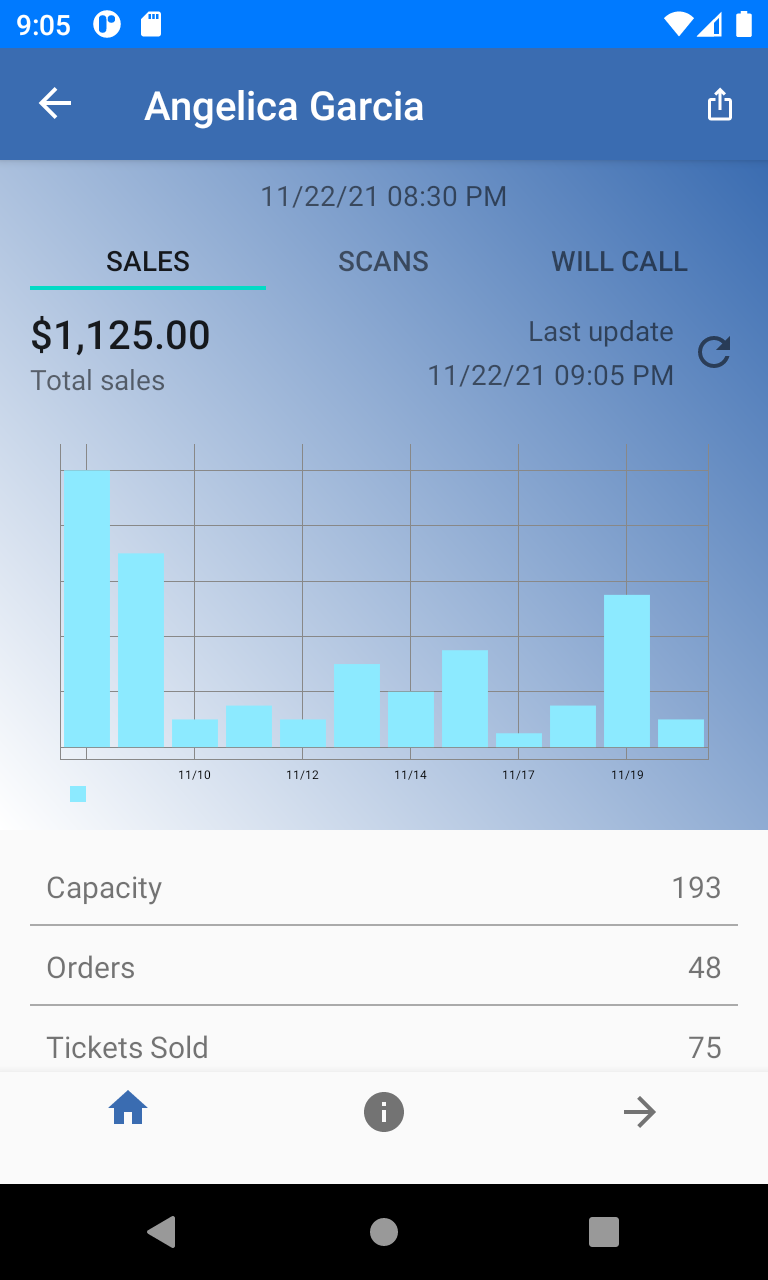Open the info icon in bottom bar
768x1280 pixels.
[x=384, y=1112]
